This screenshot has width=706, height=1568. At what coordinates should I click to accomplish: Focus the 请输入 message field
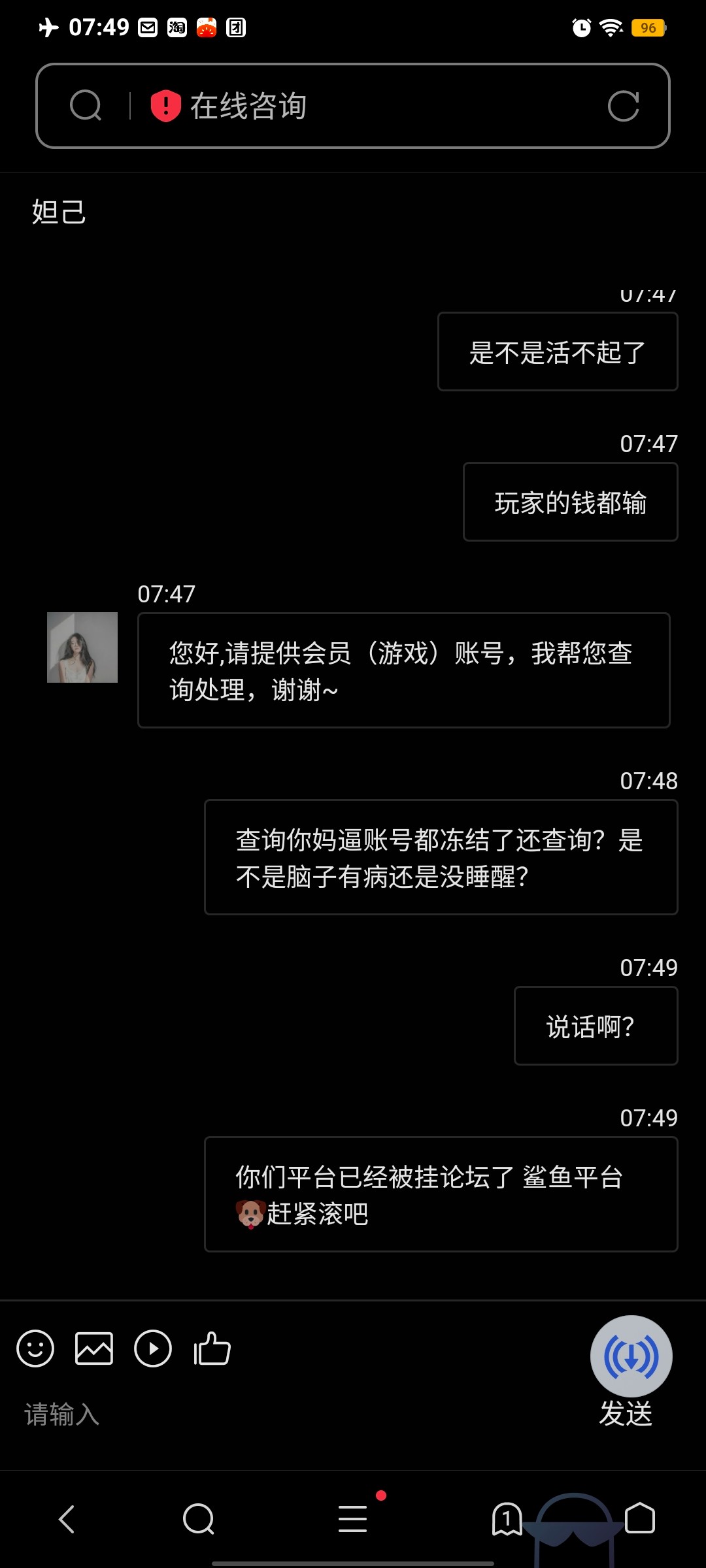pos(261,1414)
